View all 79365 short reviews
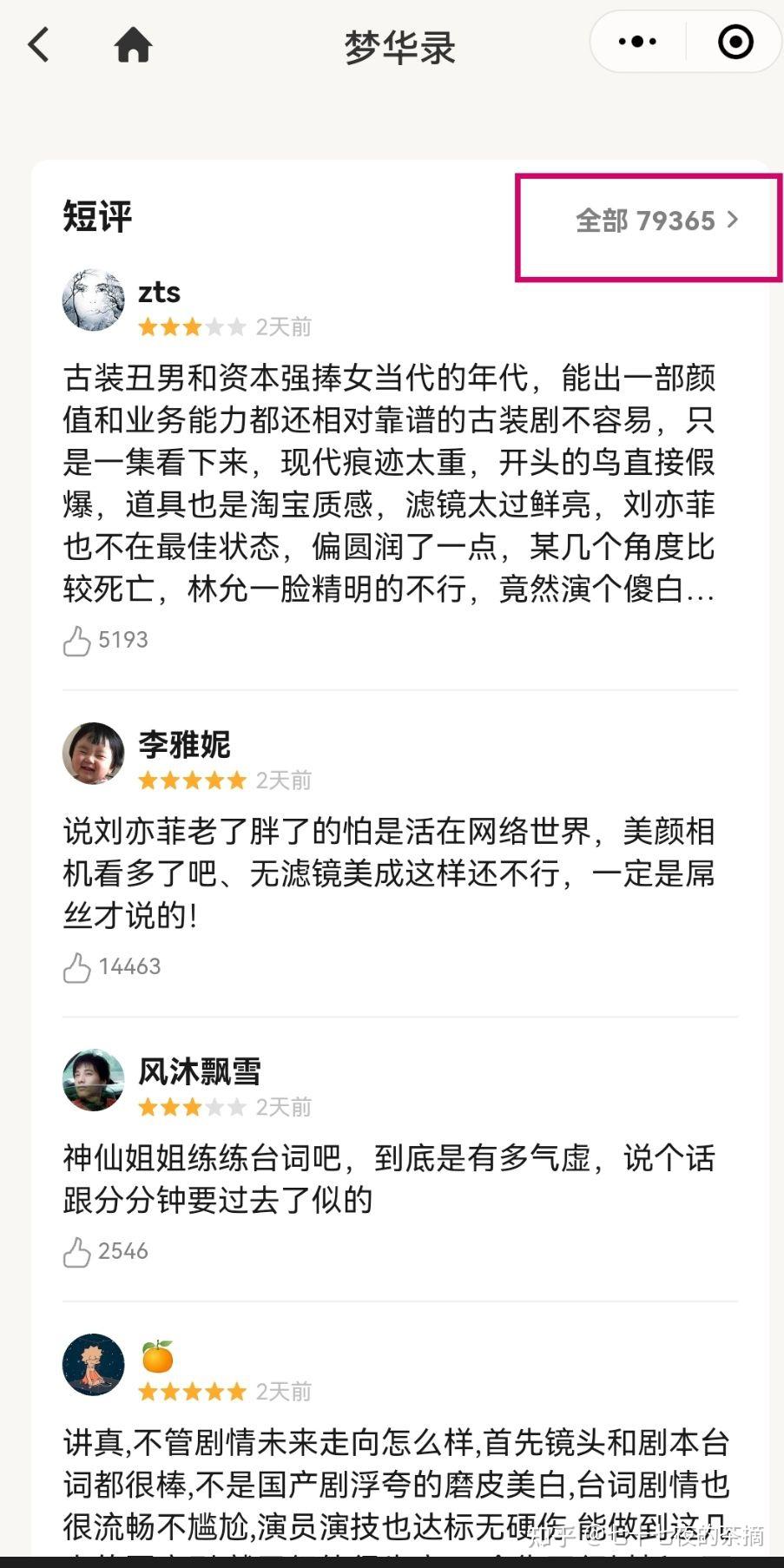The height and width of the screenshot is (1568, 784). point(656,221)
